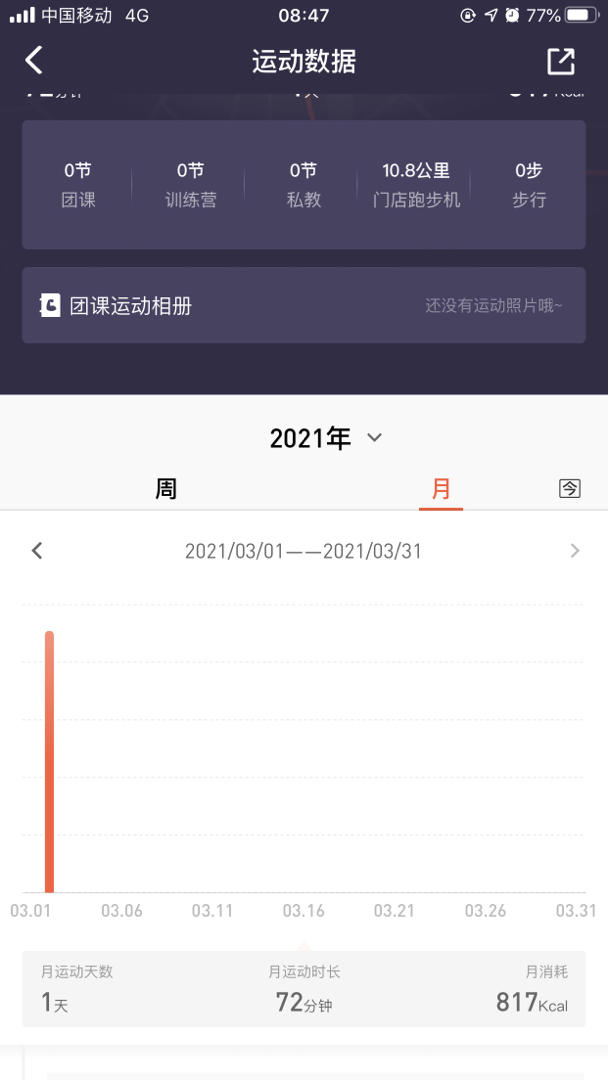This screenshot has width=608, height=1080.
Task: Open the 2021年 year dropdown
Action: point(326,438)
